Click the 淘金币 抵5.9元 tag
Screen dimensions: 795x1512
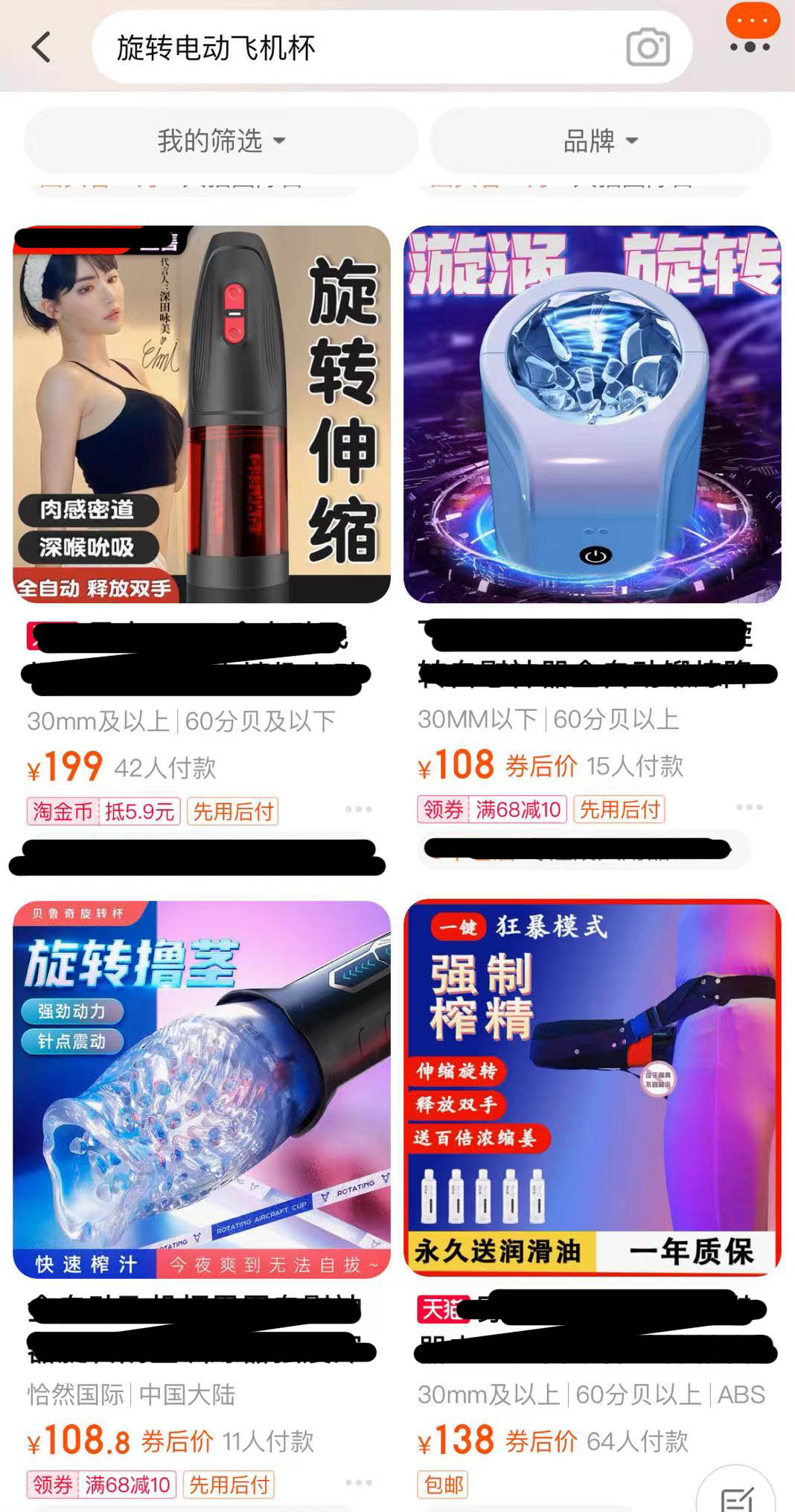coord(103,810)
